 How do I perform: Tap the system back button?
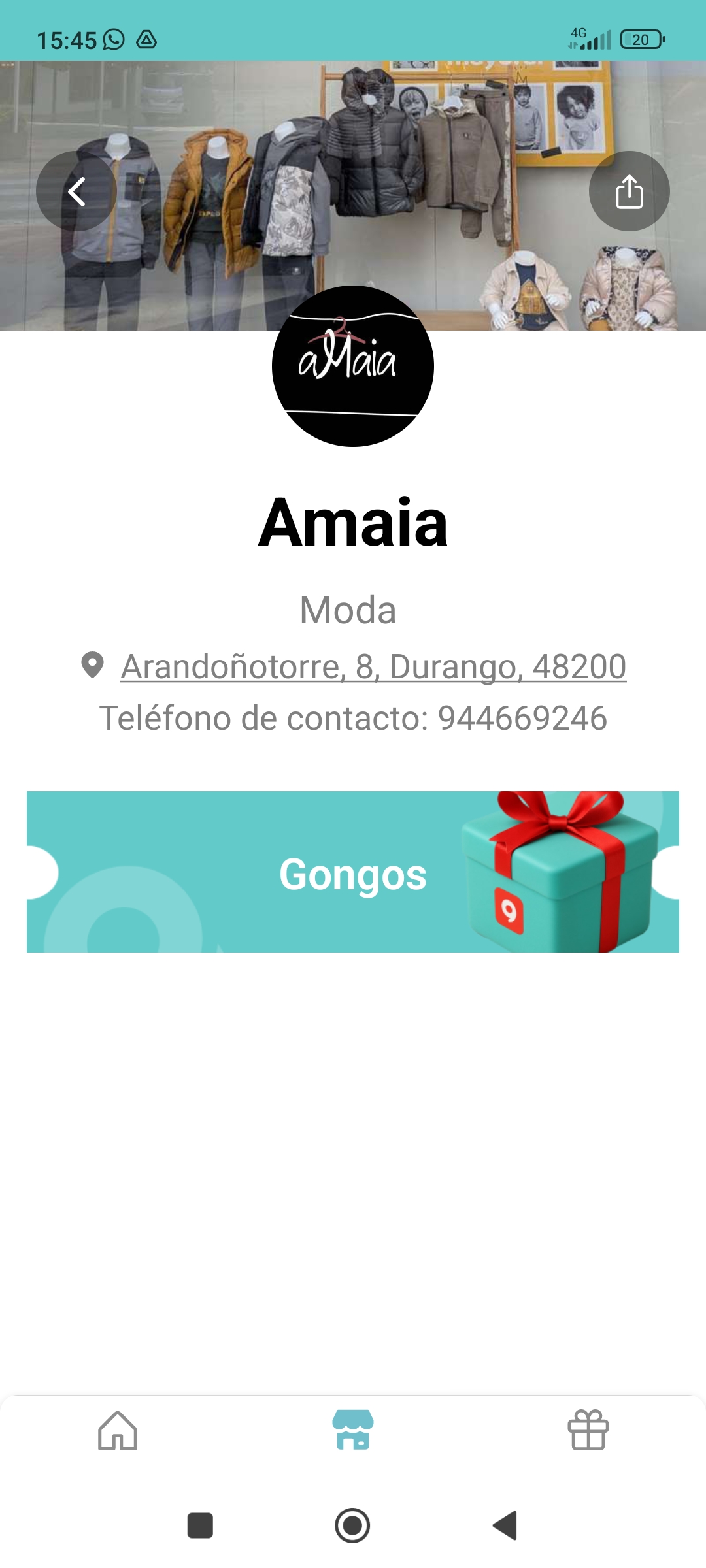click(505, 1526)
